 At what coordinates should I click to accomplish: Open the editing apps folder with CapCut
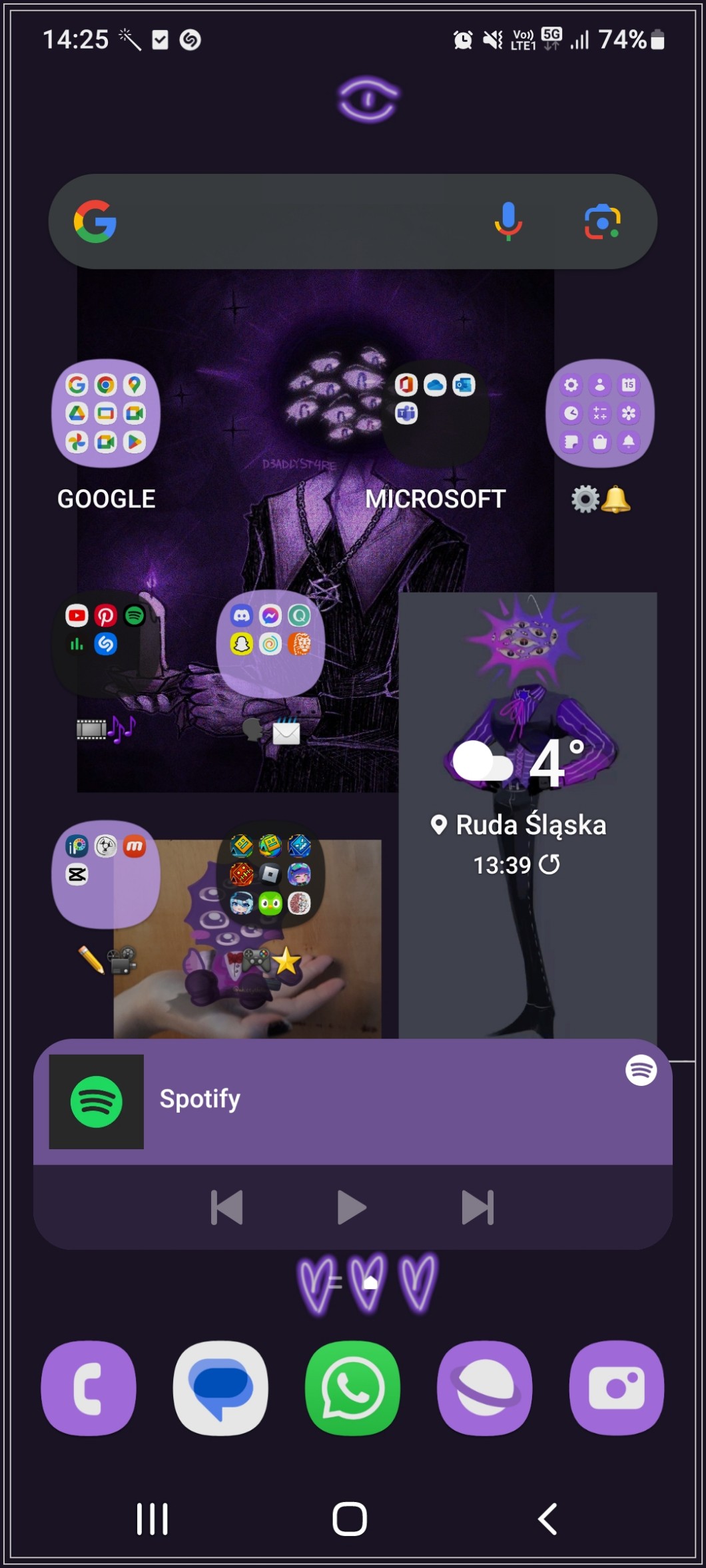click(x=106, y=874)
